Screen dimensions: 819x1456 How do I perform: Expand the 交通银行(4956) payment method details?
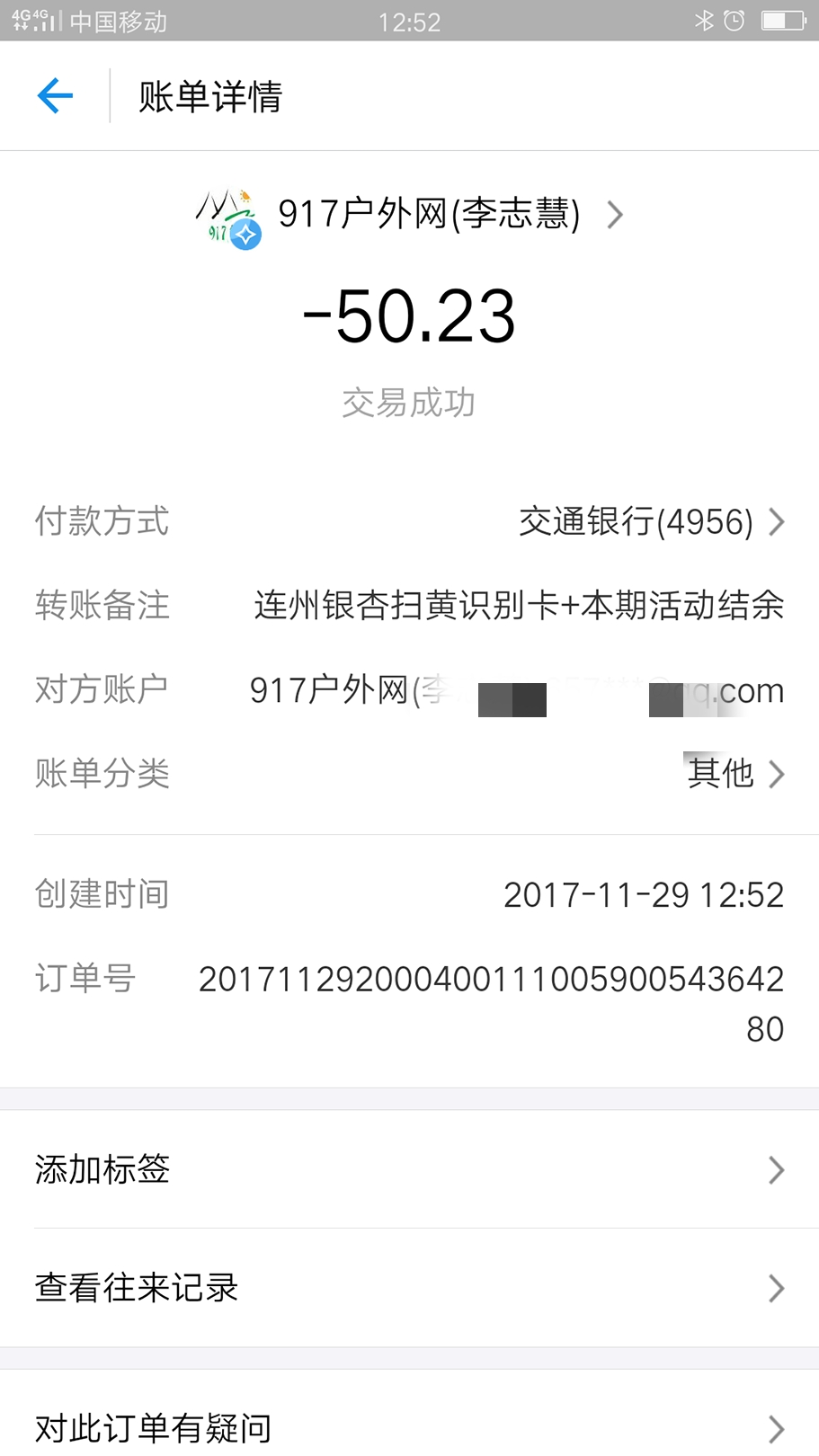pyautogui.click(x=638, y=523)
